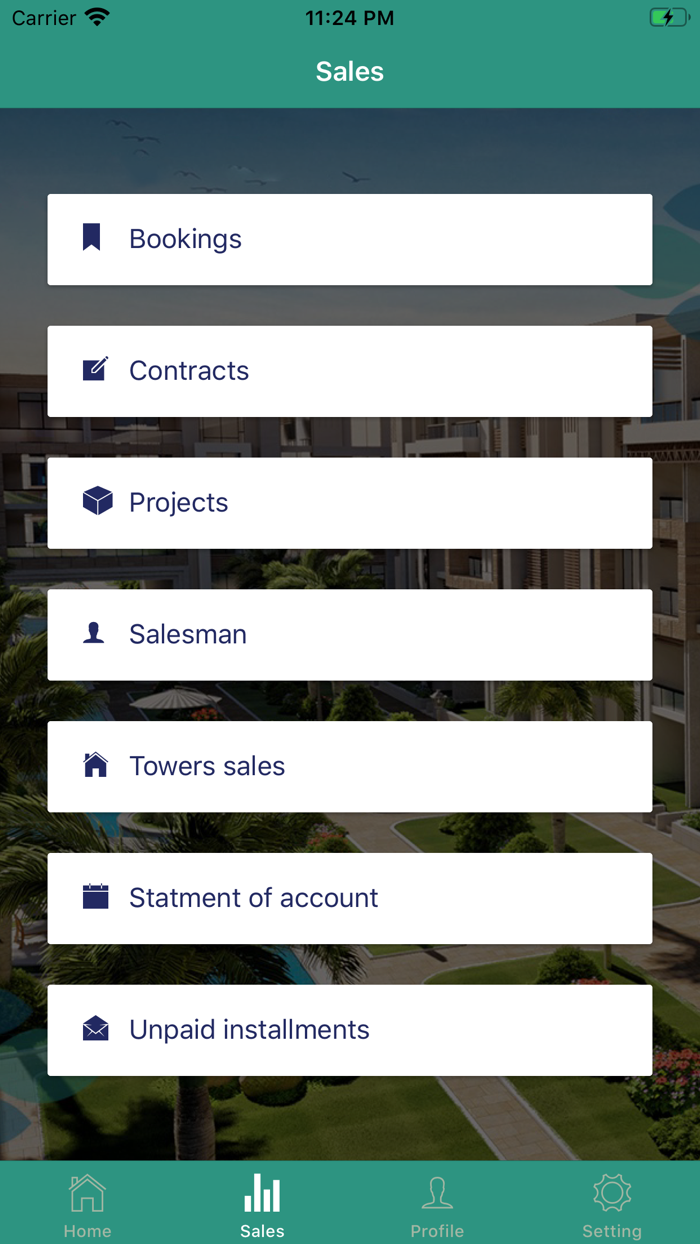View Statment of account
The height and width of the screenshot is (1244, 700).
[350, 898]
